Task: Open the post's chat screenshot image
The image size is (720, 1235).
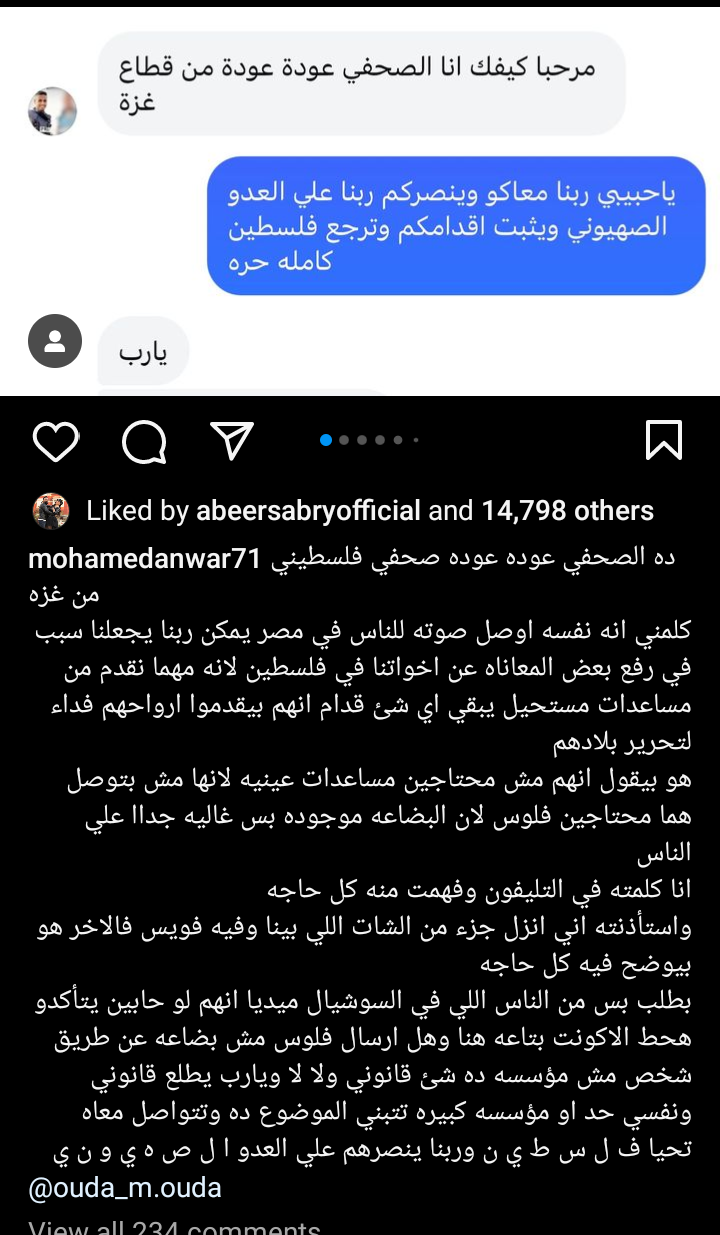Action: (x=360, y=200)
